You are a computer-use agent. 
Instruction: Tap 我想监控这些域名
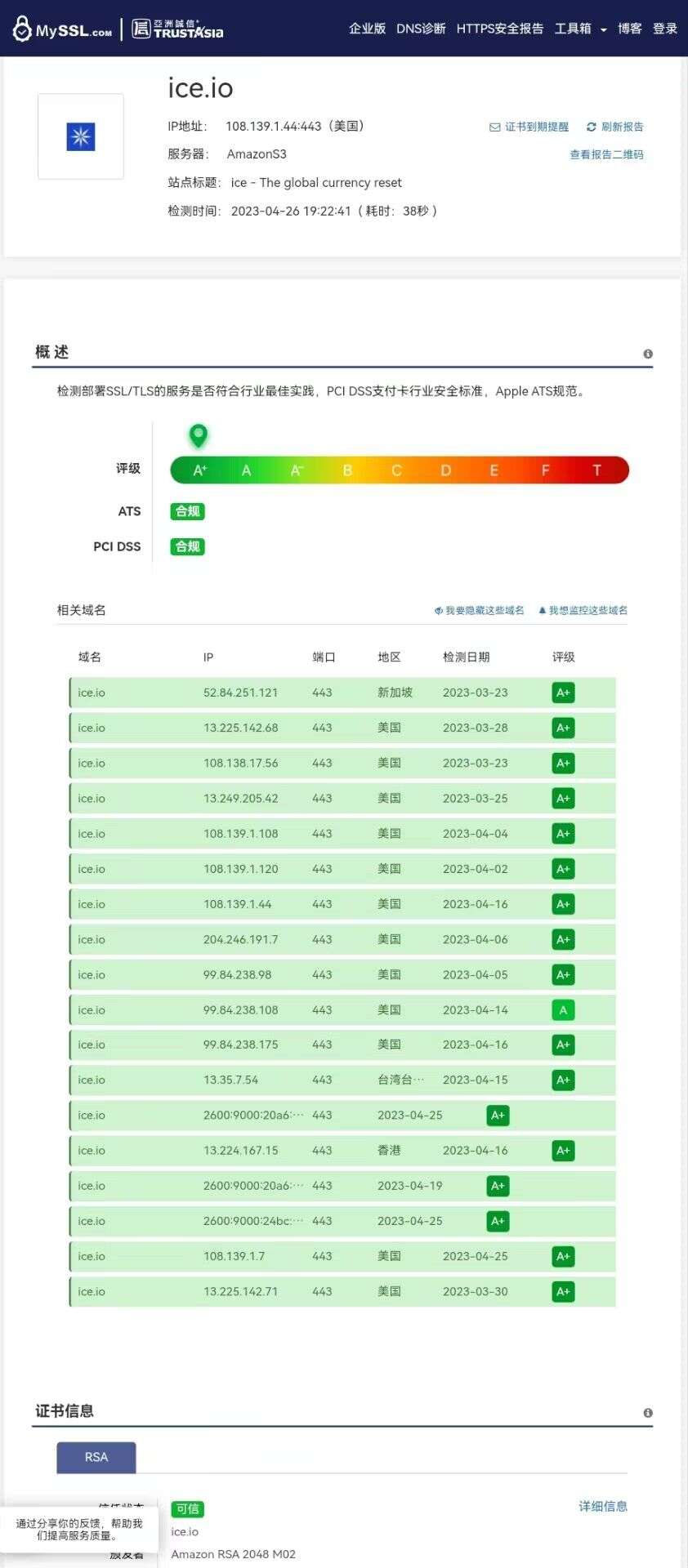[x=583, y=610]
